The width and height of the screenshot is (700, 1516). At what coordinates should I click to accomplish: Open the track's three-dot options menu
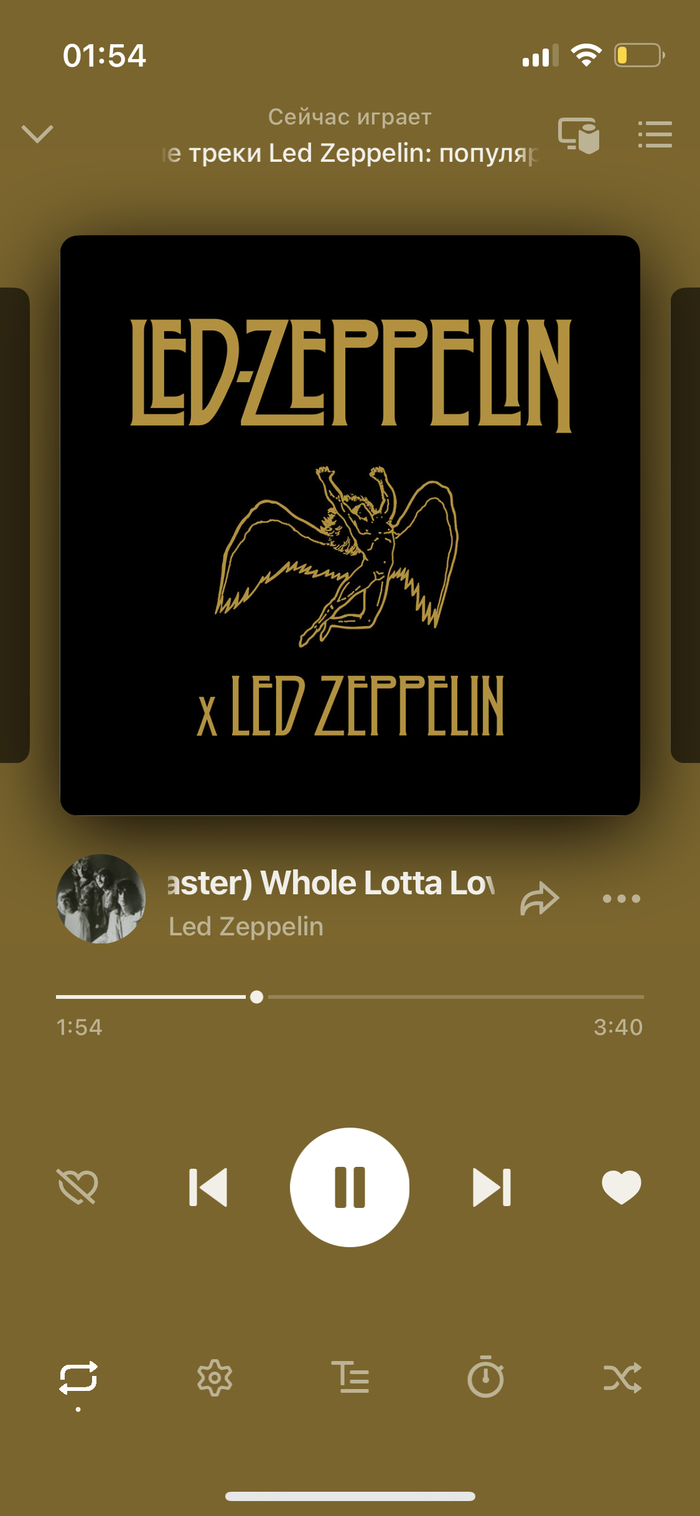click(x=621, y=899)
